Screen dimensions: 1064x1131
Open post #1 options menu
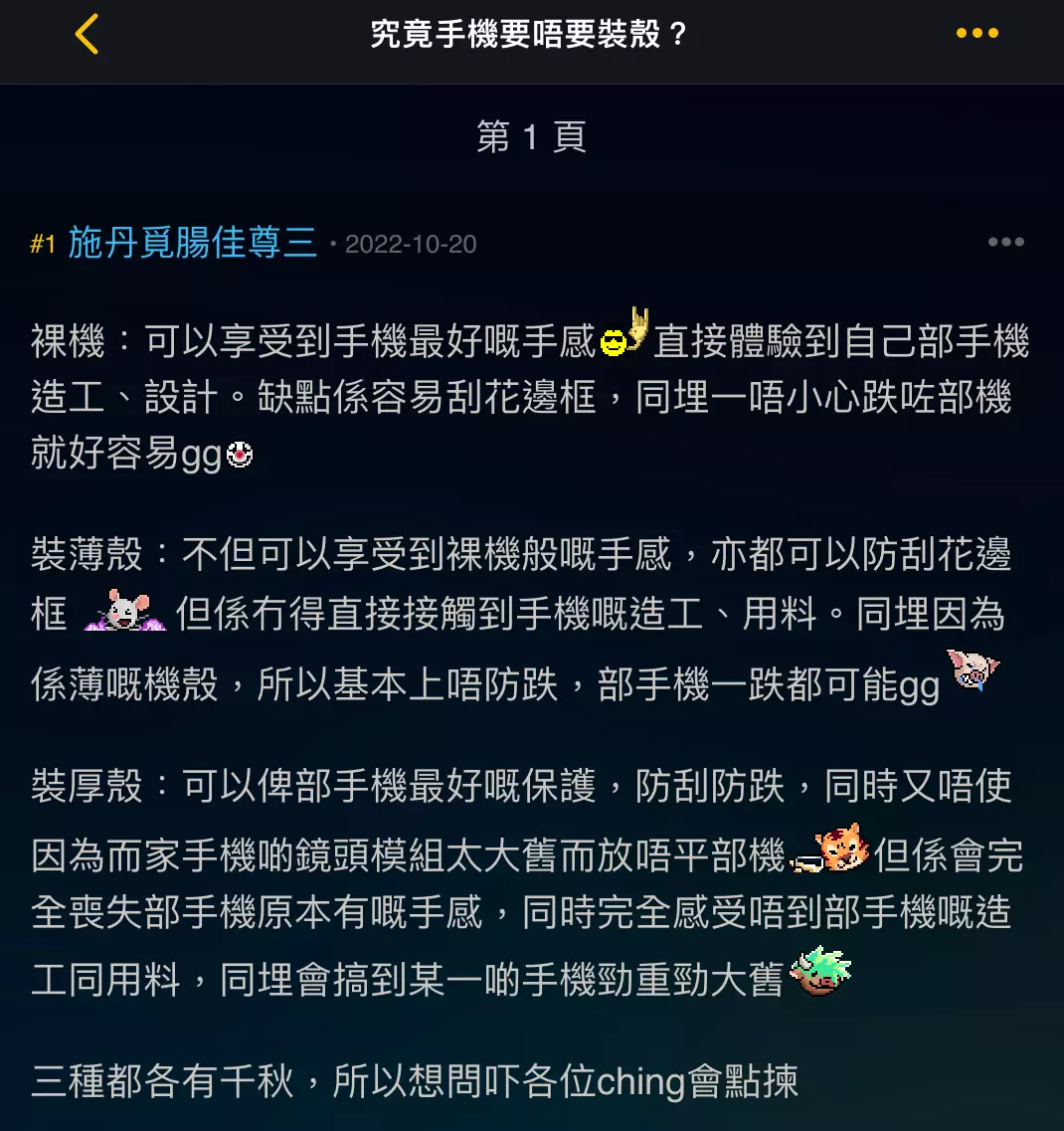click(x=1005, y=242)
